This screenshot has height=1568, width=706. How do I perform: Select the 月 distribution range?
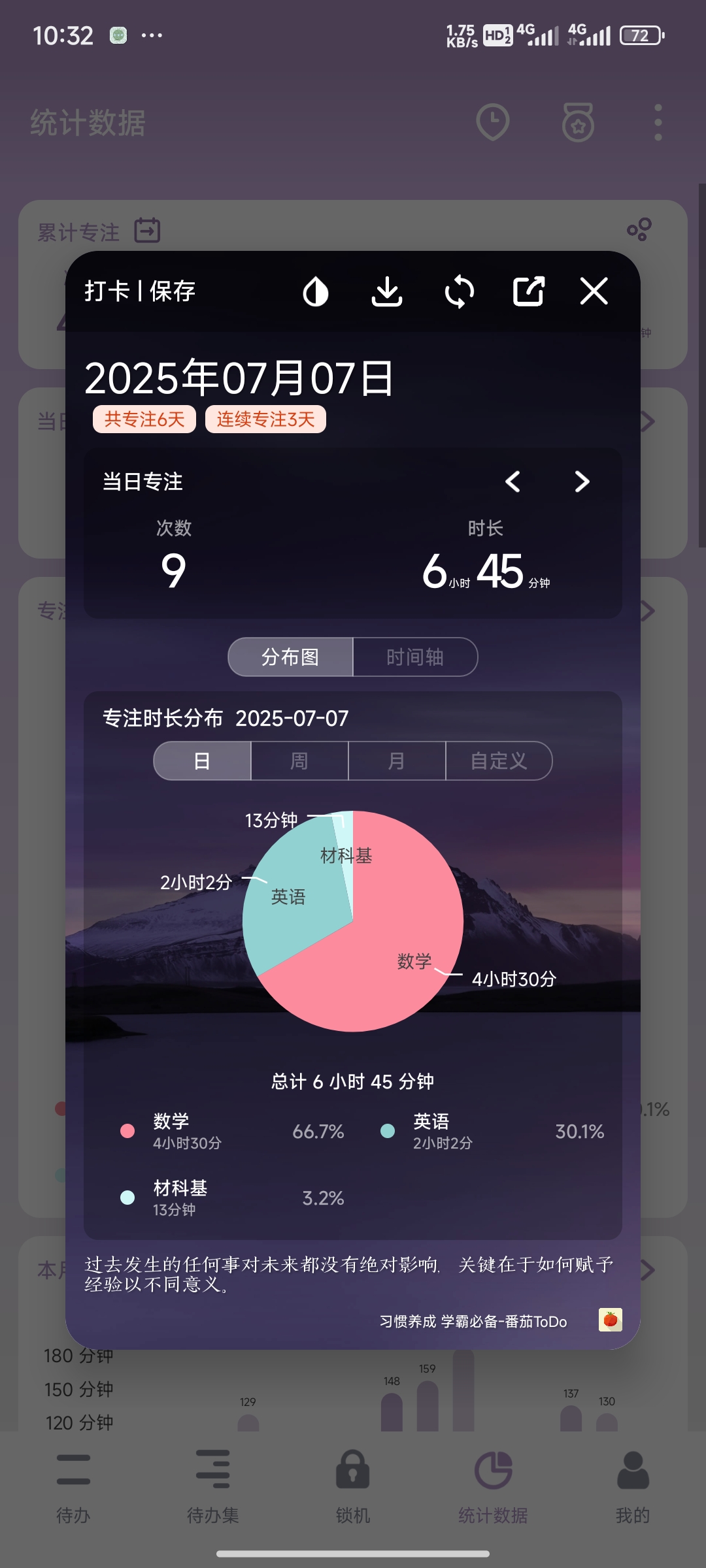397,760
